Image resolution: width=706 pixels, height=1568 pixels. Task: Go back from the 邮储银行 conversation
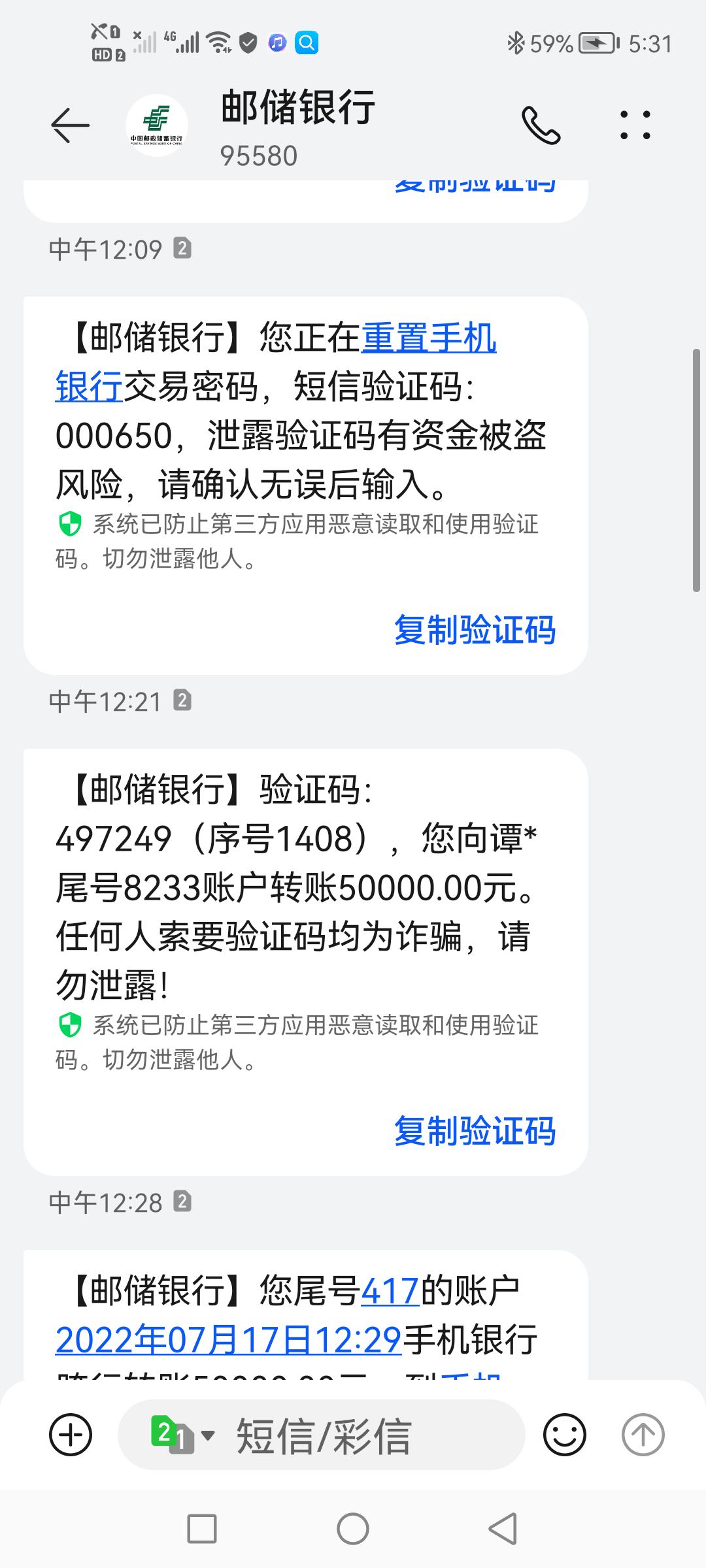[x=70, y=125]
